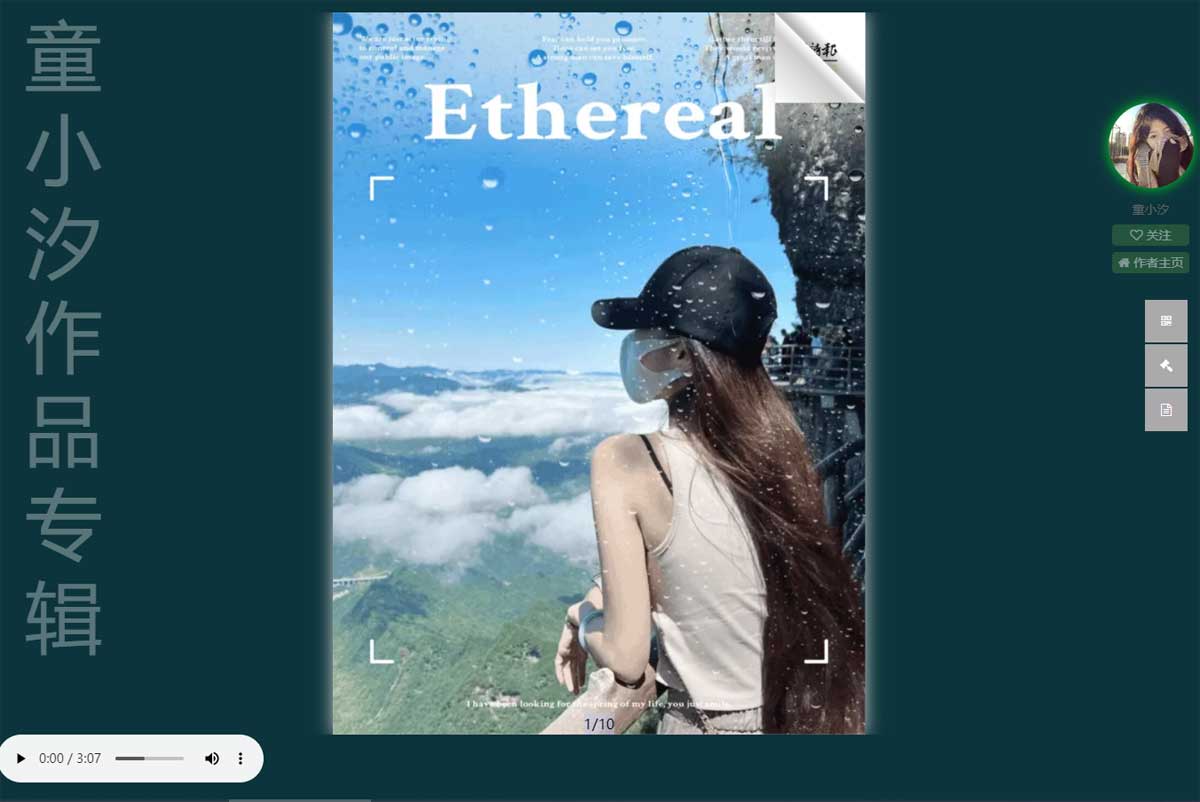The image size is (1200, 802).
Task: Mute the audio player volume
Action: [212, 759]
